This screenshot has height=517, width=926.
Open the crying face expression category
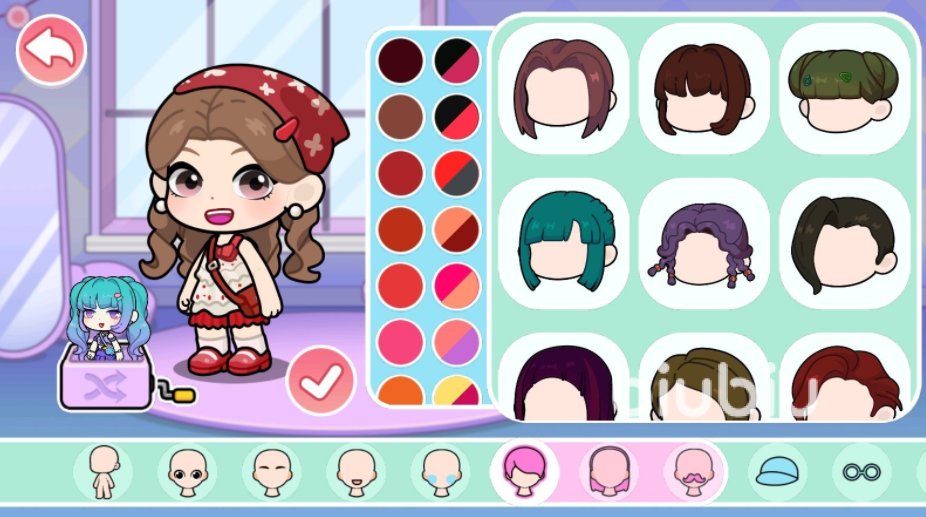click(x=439, y=472)
